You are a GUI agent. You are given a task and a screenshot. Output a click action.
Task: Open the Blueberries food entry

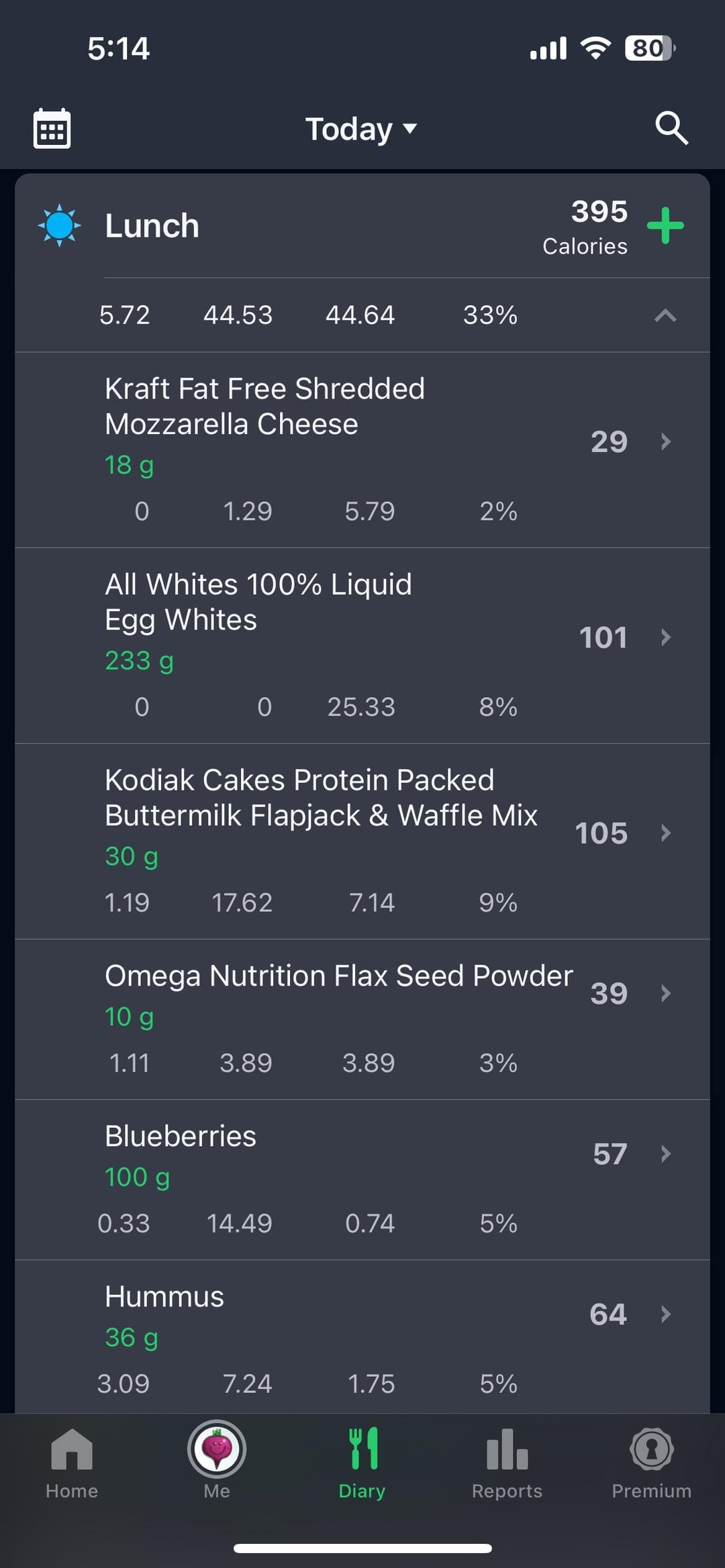click(362, 1180)
